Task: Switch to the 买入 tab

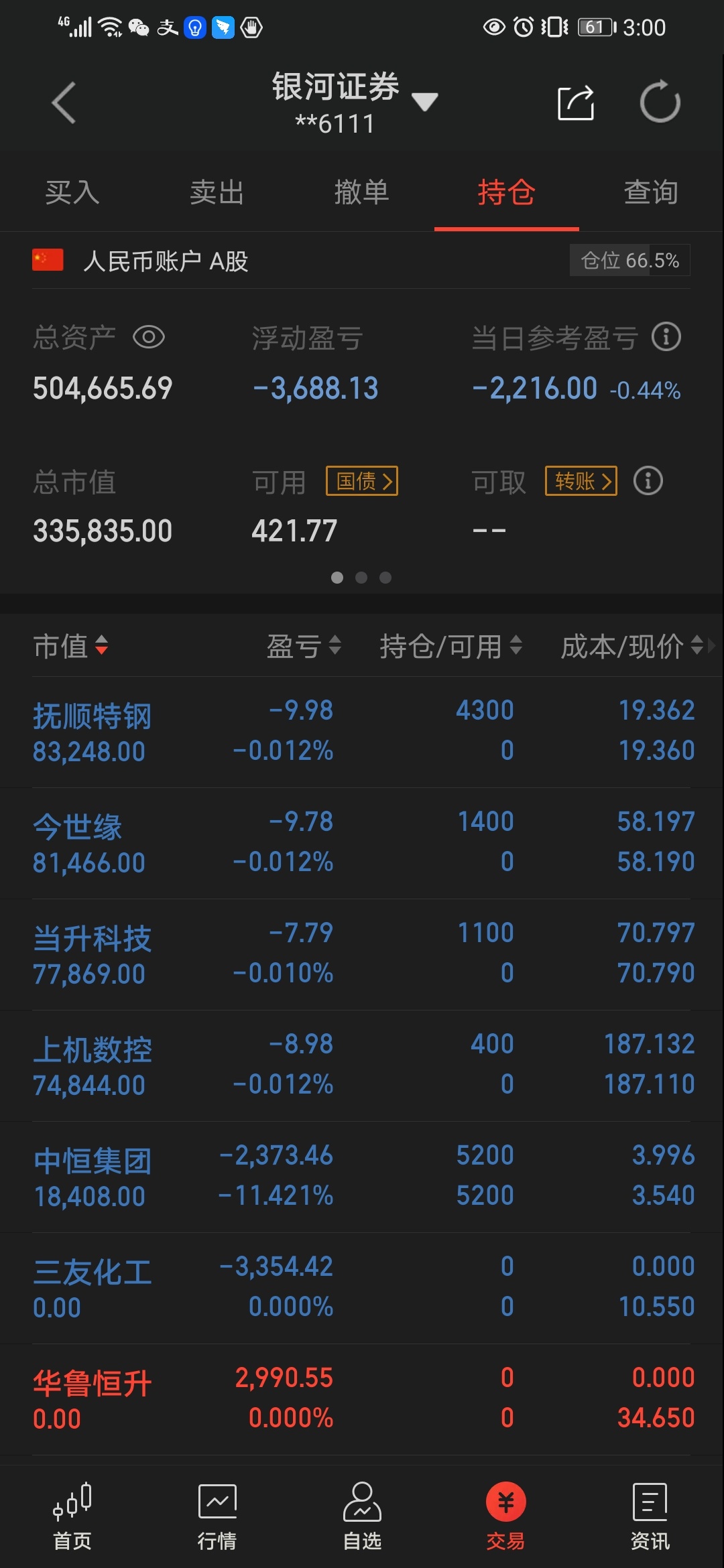Action: coord(72,192)
